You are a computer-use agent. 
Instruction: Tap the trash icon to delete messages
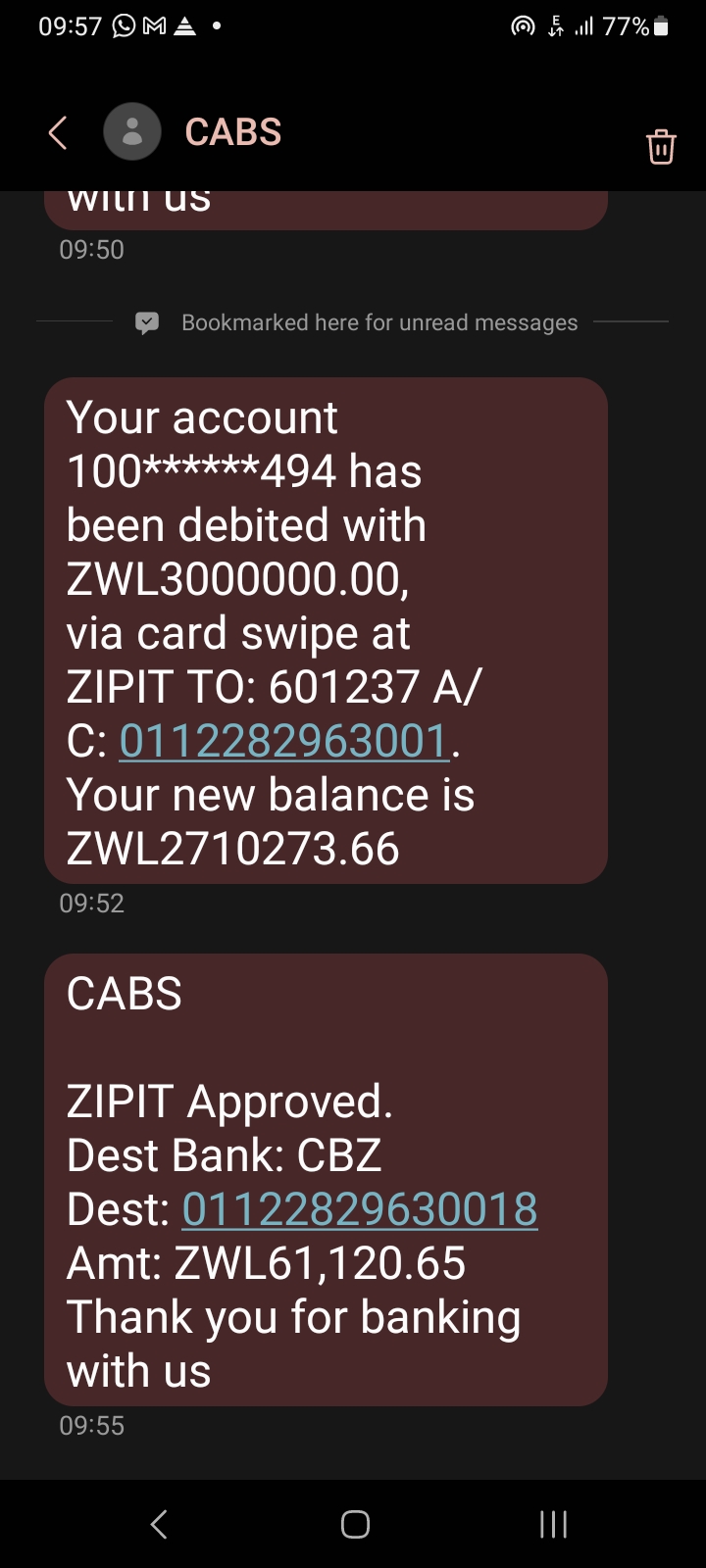pos(661,146)
